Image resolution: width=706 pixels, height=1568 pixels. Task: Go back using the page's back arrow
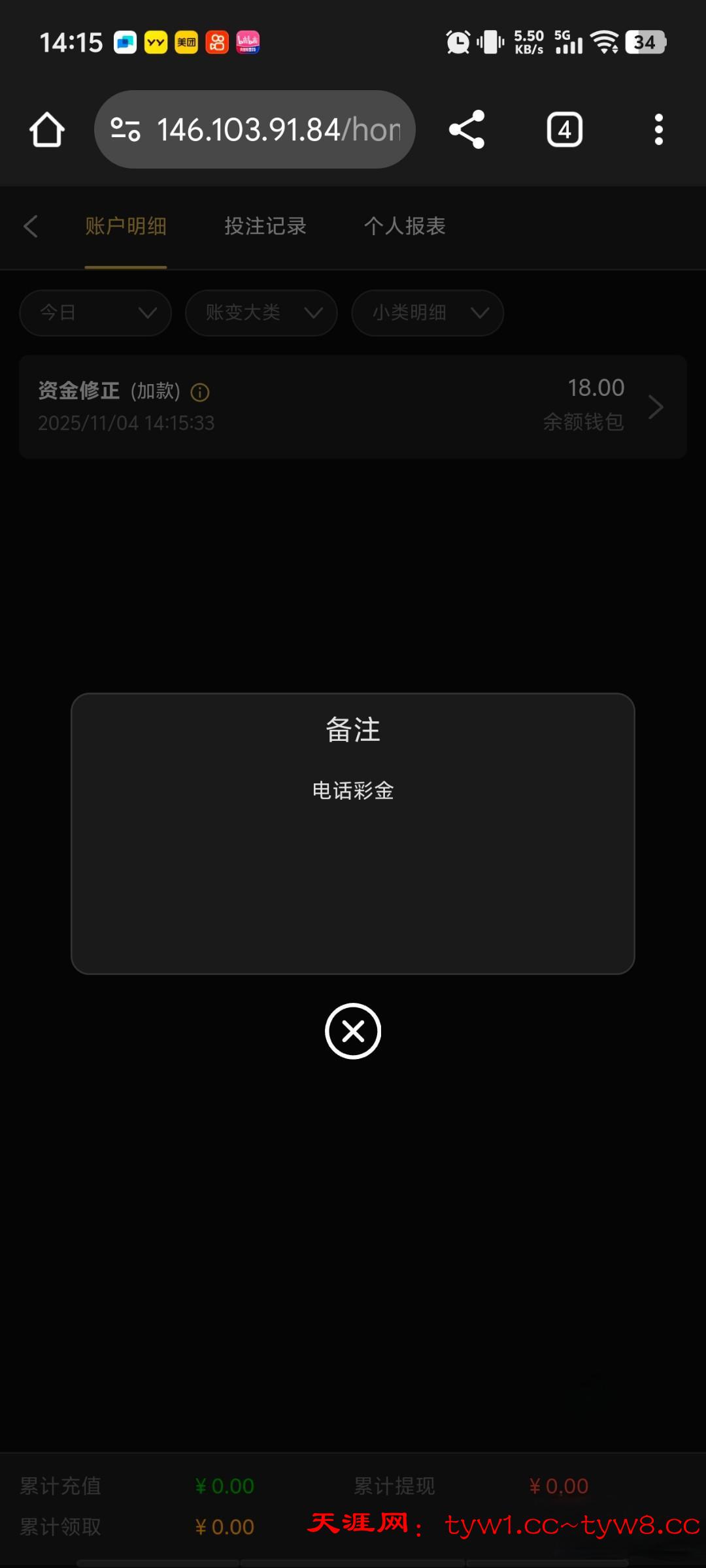point(31,227)
